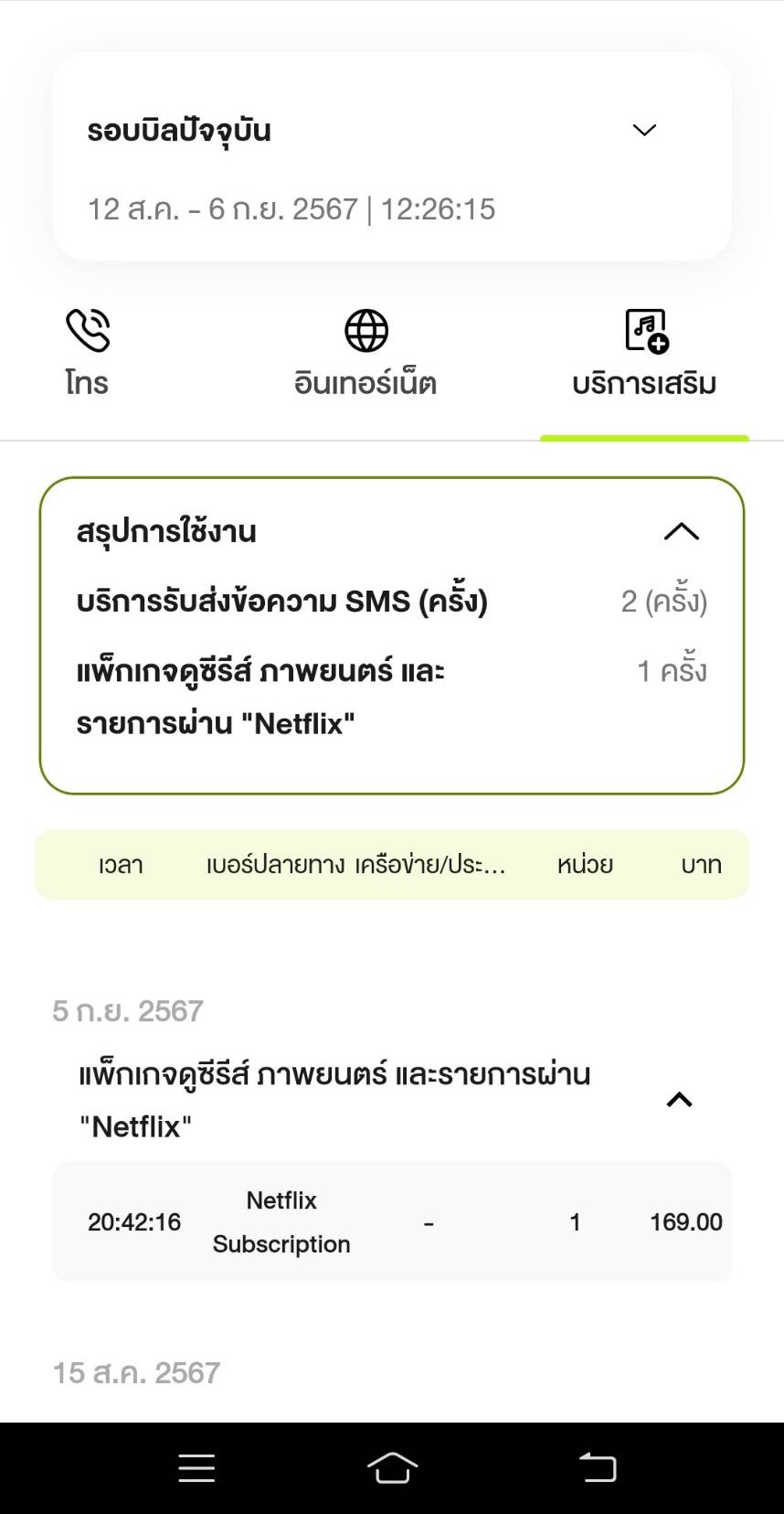Collapse the สรุปการใช้งาน summary card

pos(681,531)
